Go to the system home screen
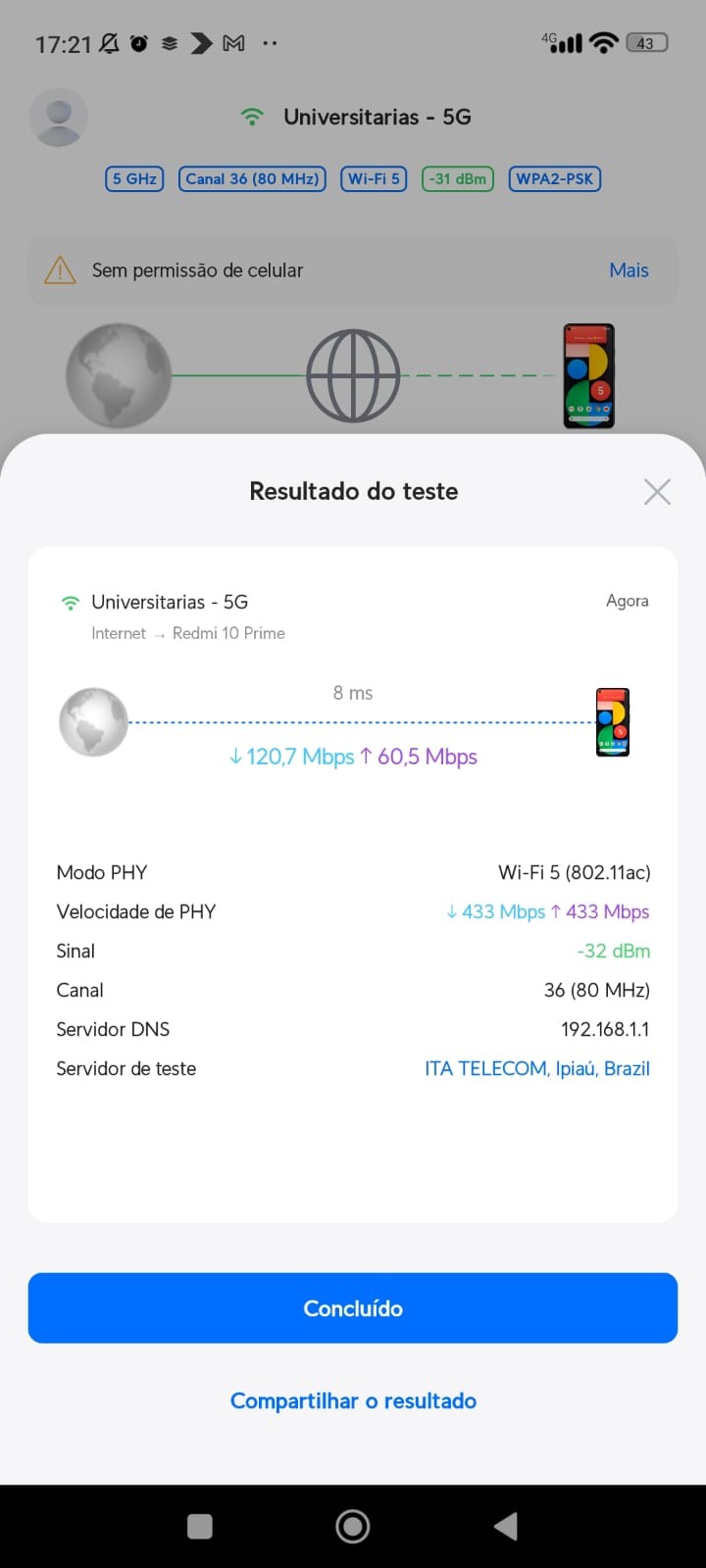The height and width of the screenshot is (1568, 706). pyautogui.click(x=353, y=1526)
